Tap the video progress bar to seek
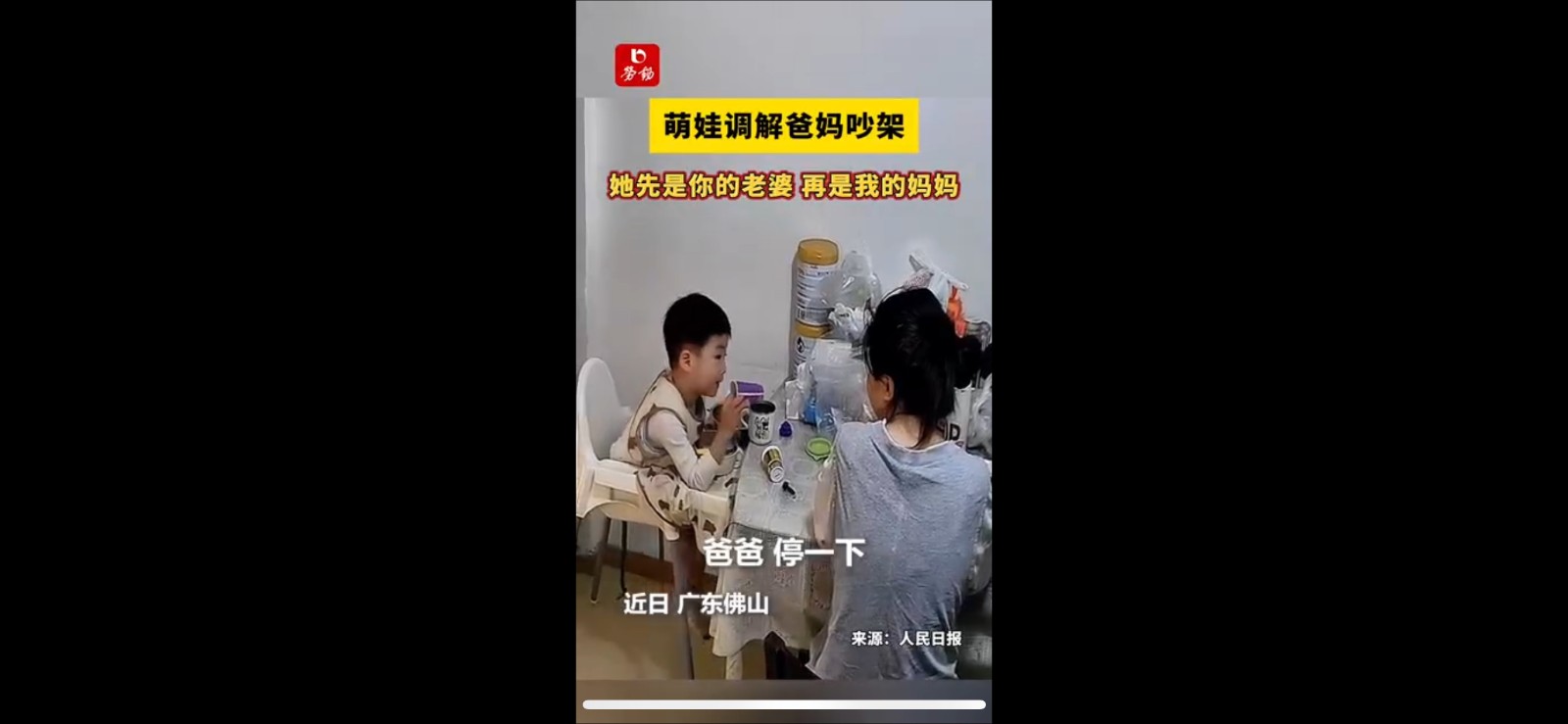The height and width of the screenshot is (724, 1568). (784, 704)
